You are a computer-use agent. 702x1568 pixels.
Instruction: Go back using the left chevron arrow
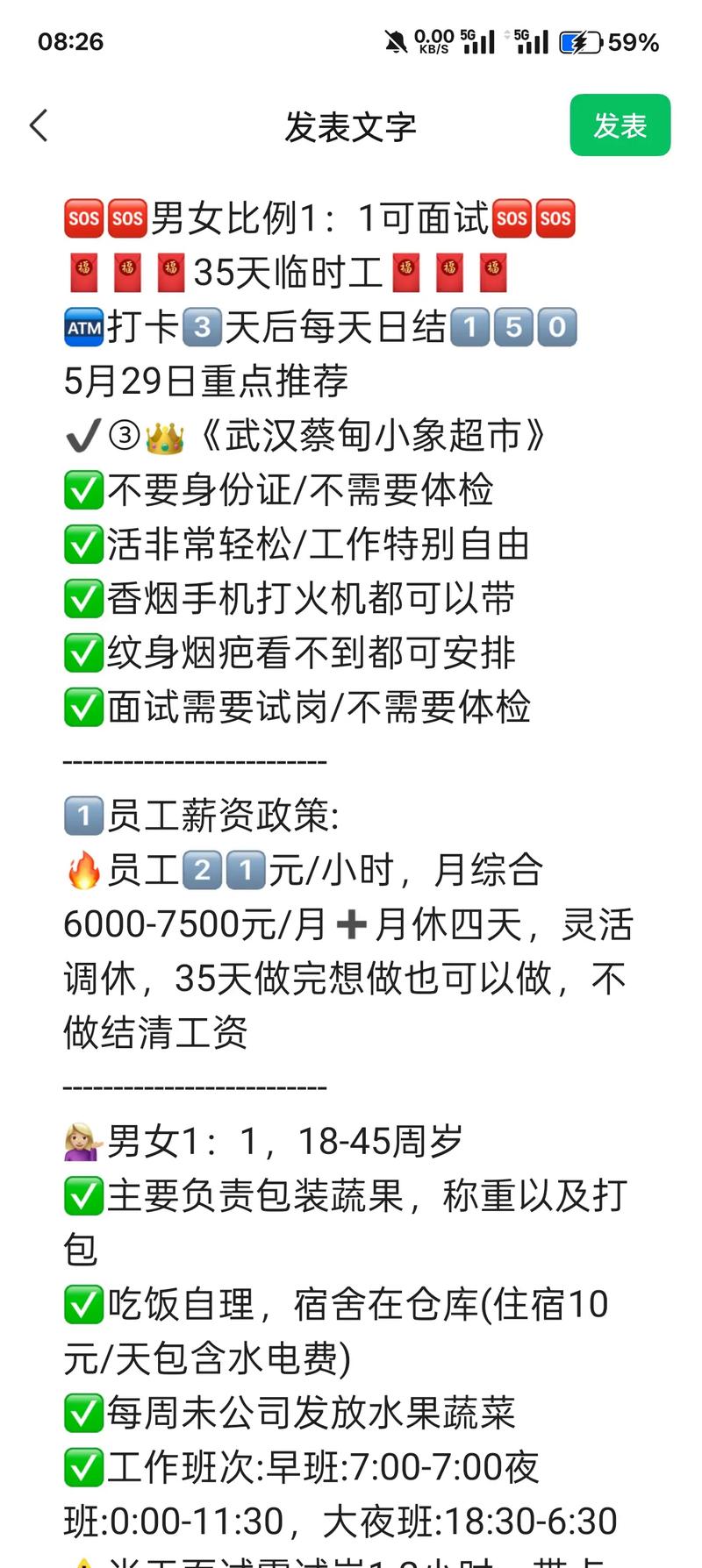pos(38,125)
